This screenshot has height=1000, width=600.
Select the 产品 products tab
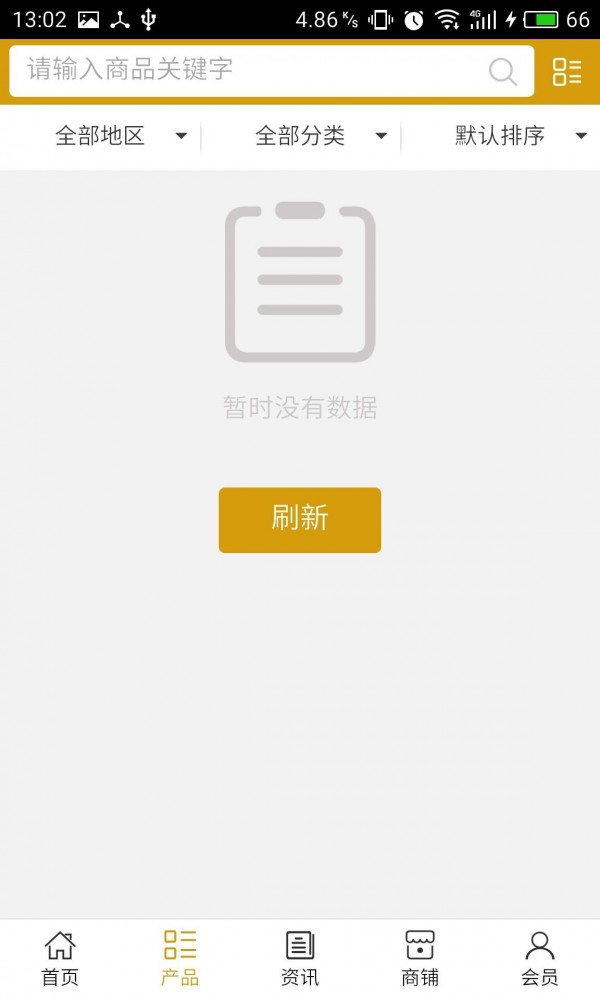click(x=180, y=959)
